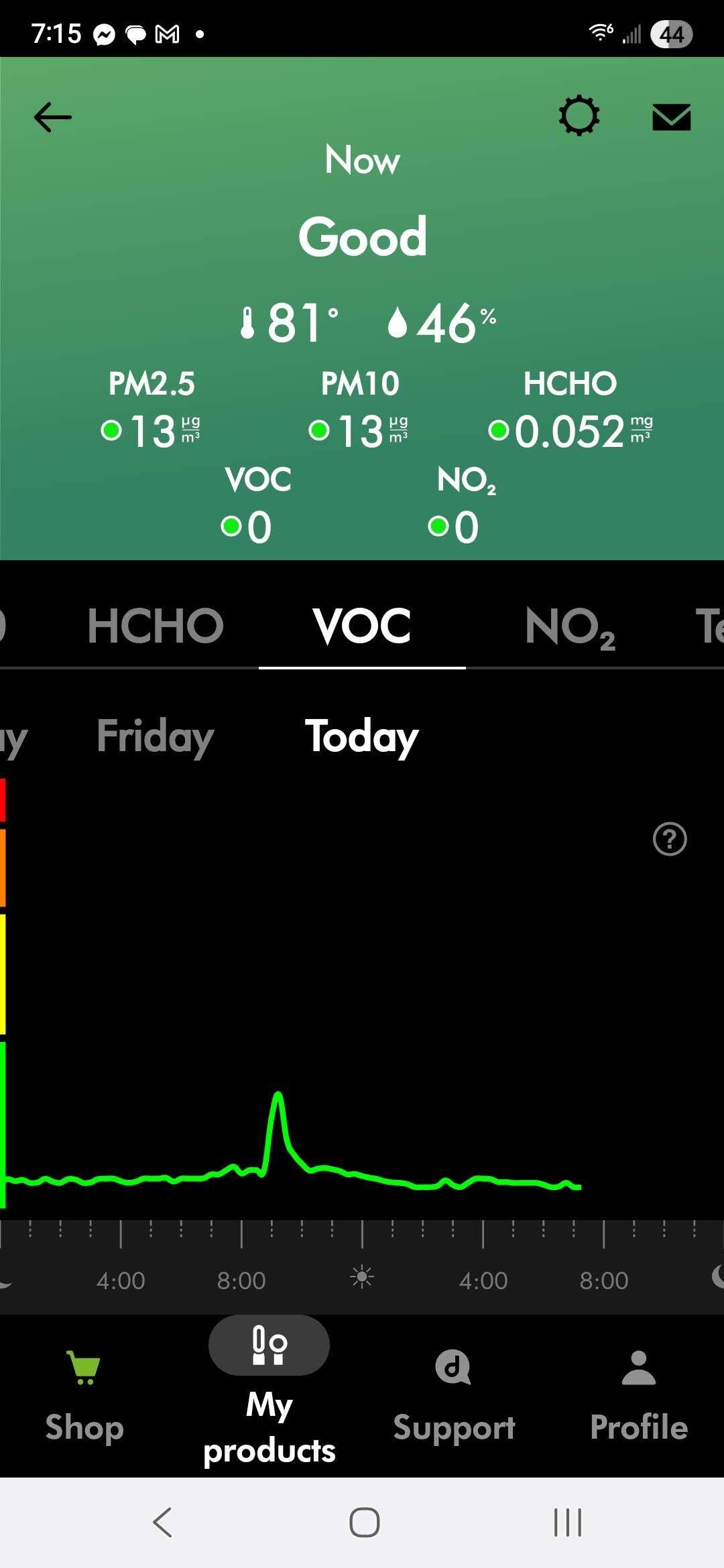Open the system recent apps view
This screenshot has width=724, height=1568.
pos(567,1522)
